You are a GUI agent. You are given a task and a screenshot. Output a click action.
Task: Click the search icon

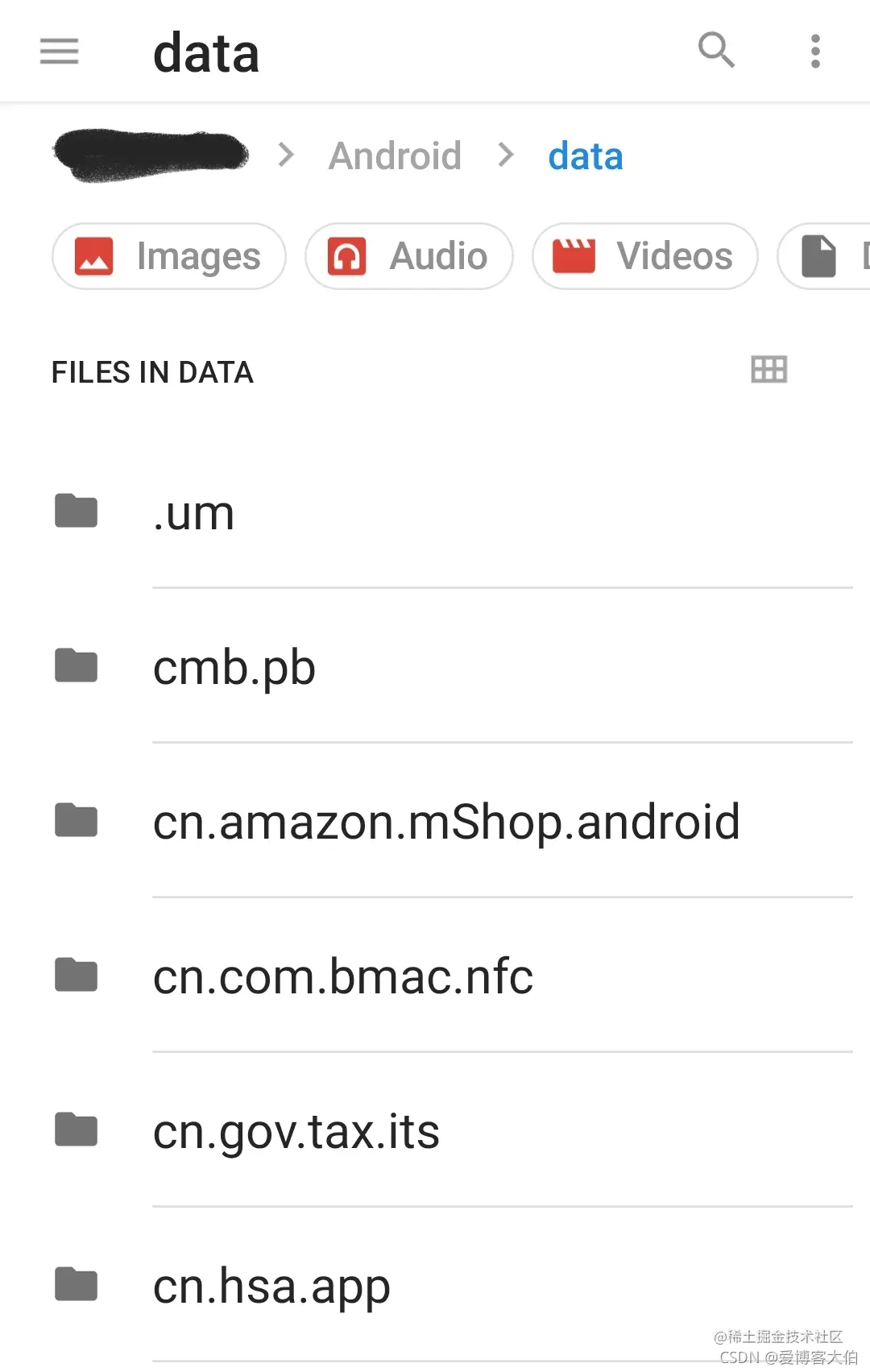coord(716,52)
